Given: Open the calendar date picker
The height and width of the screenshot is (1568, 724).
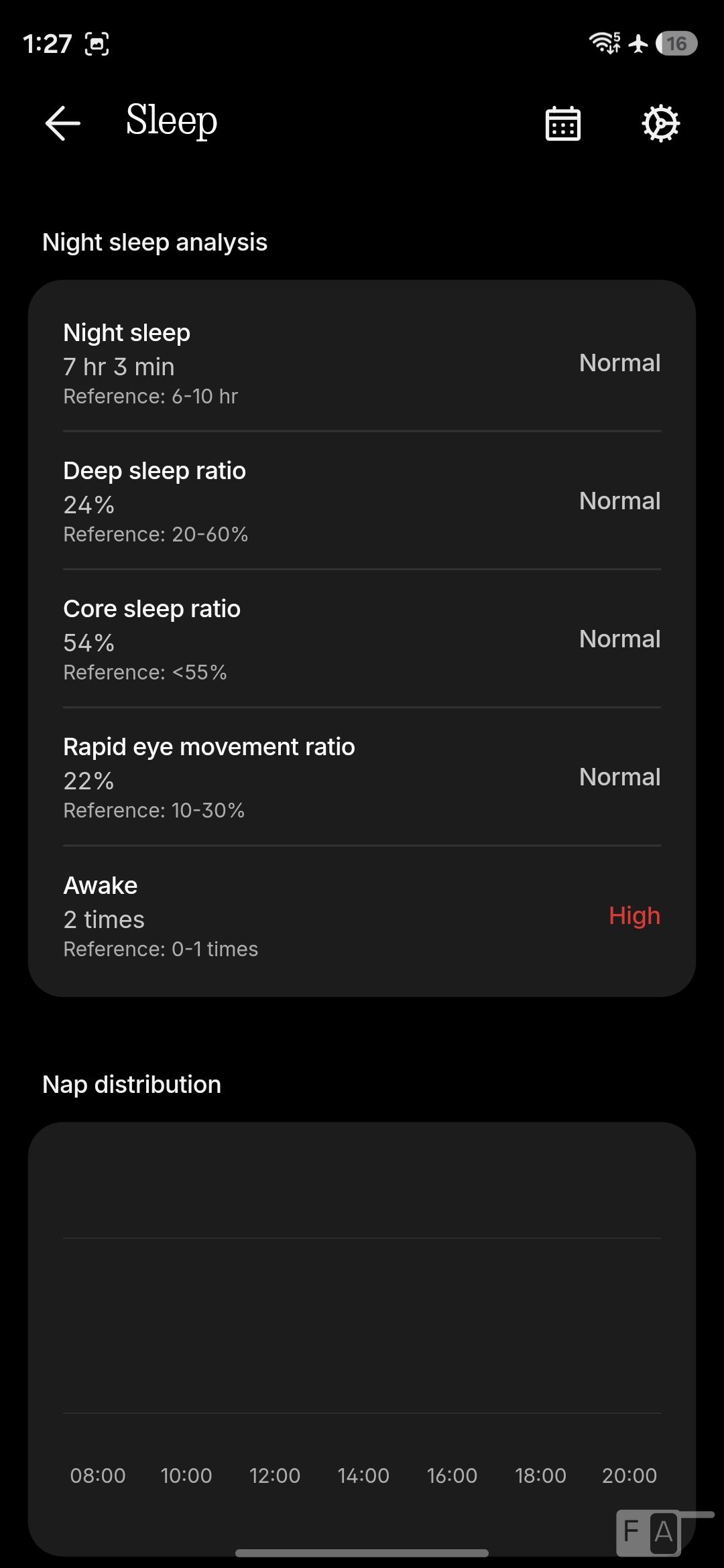Looking at the screenshot, I should tap(563, 123).
